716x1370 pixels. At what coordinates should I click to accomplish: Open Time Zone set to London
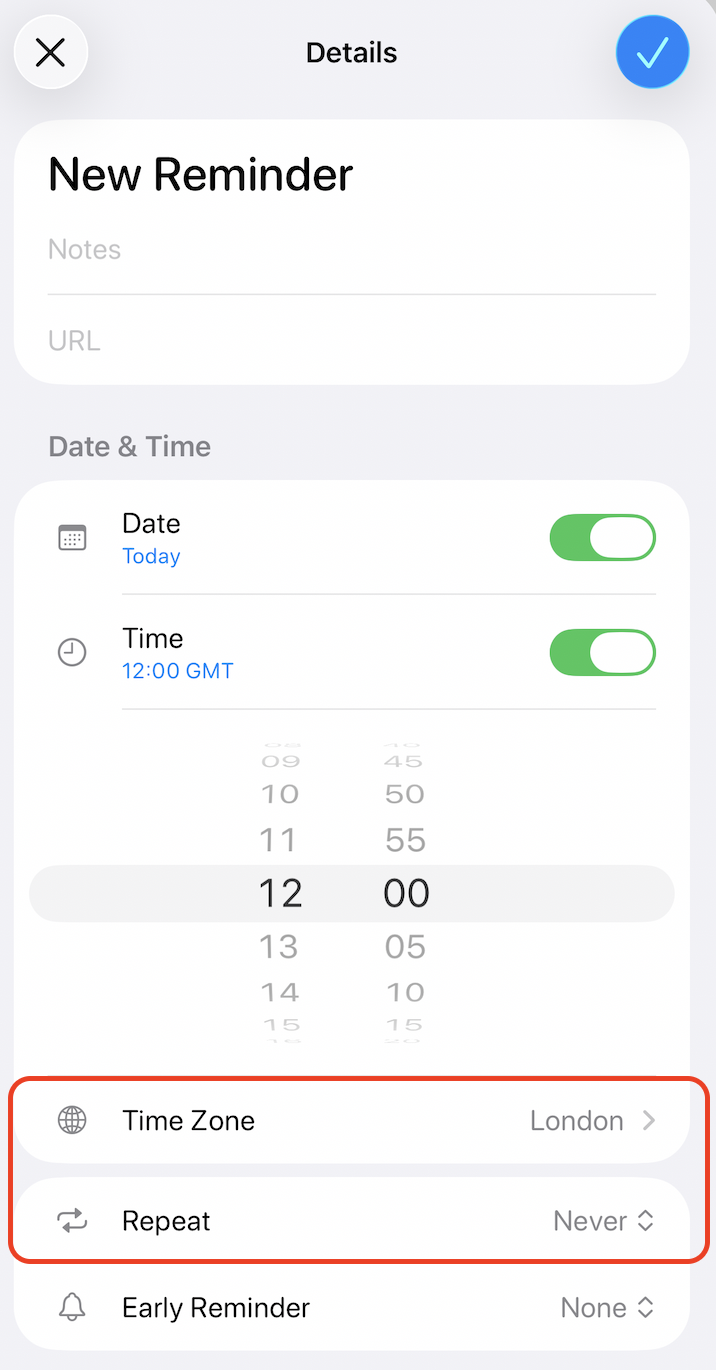(352, 1120)
